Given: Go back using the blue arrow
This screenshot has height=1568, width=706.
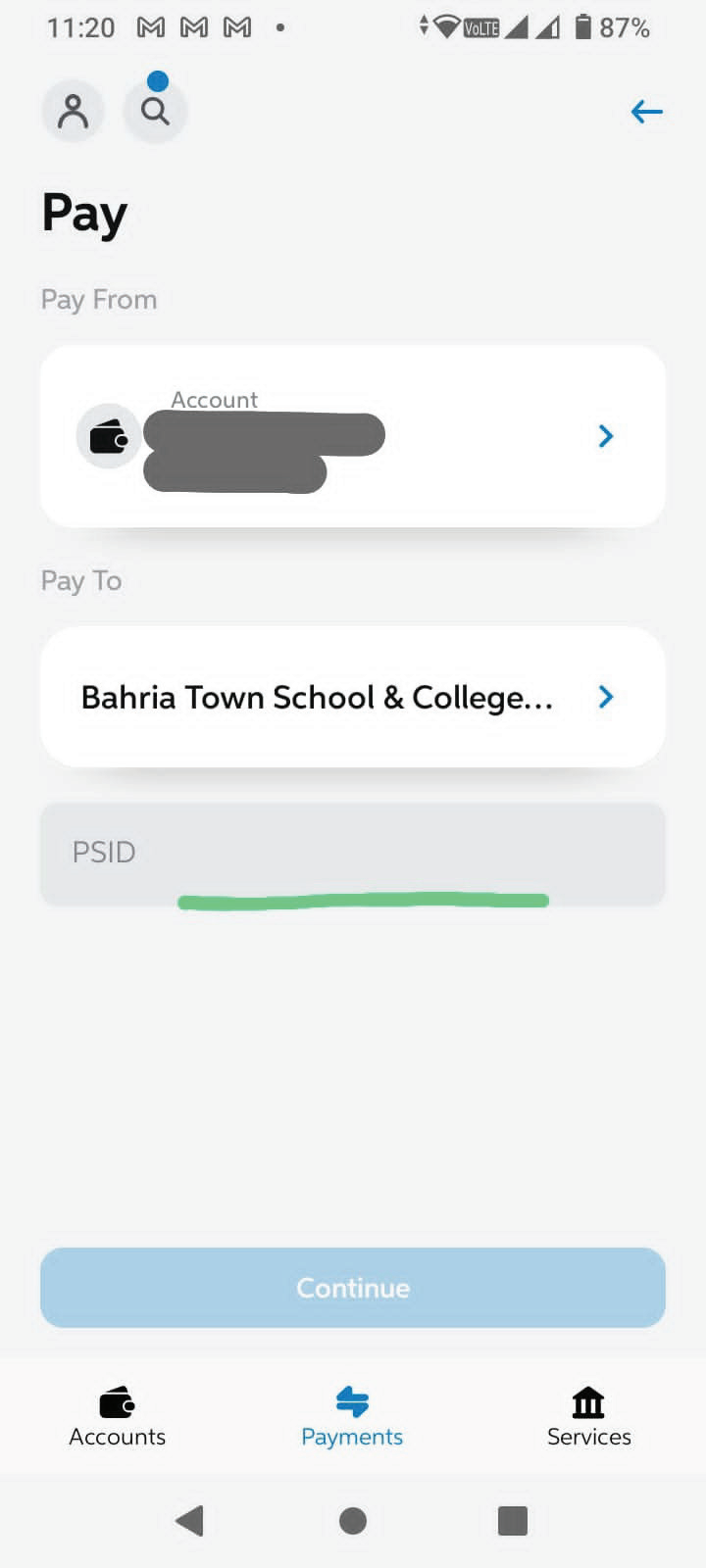Looking at the screenshot, I should tap(646, 112).
